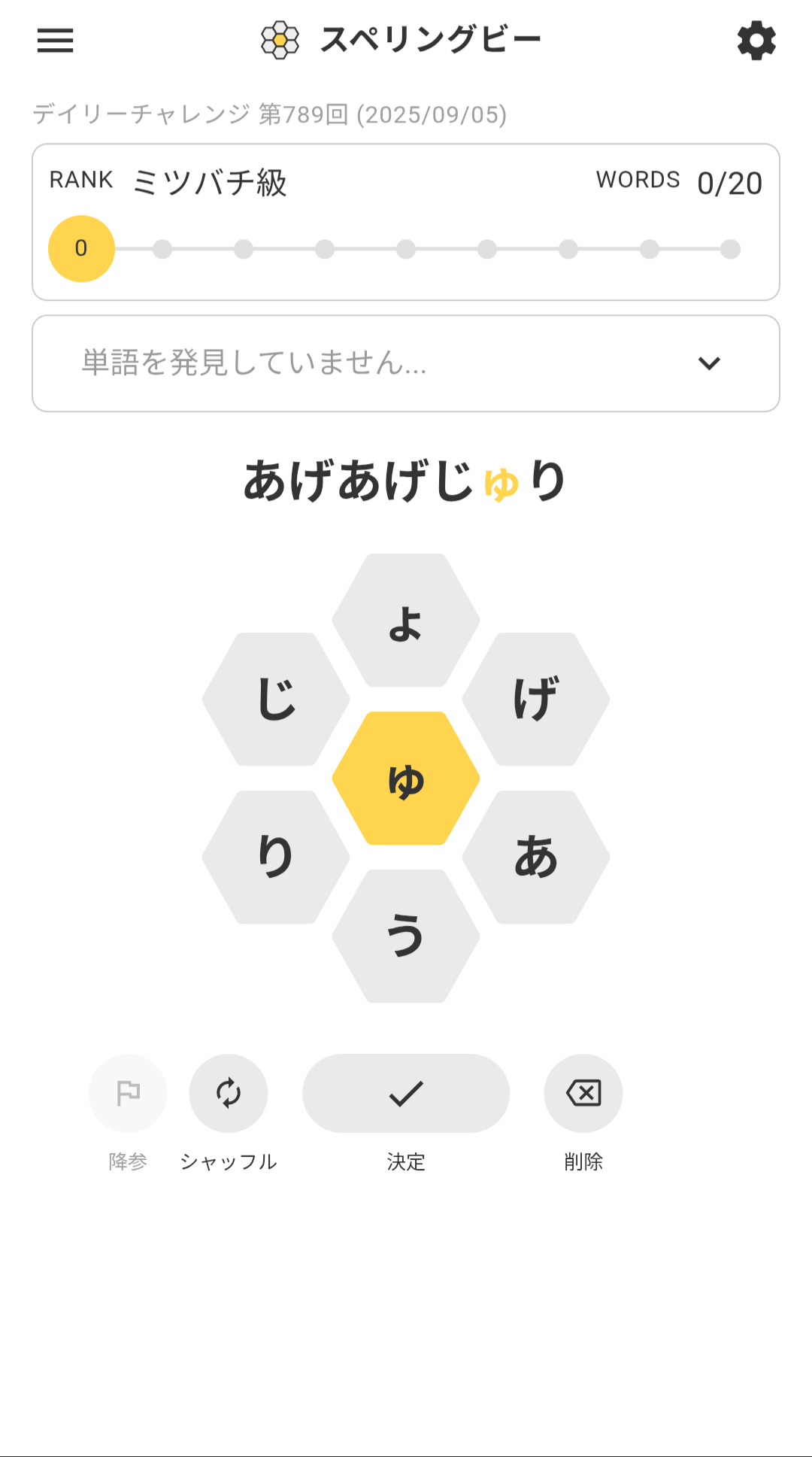The height and width of the screenshot is (1457, 812).
Task: Tap the よ hexagon letter
Action: tap(406, 621)
